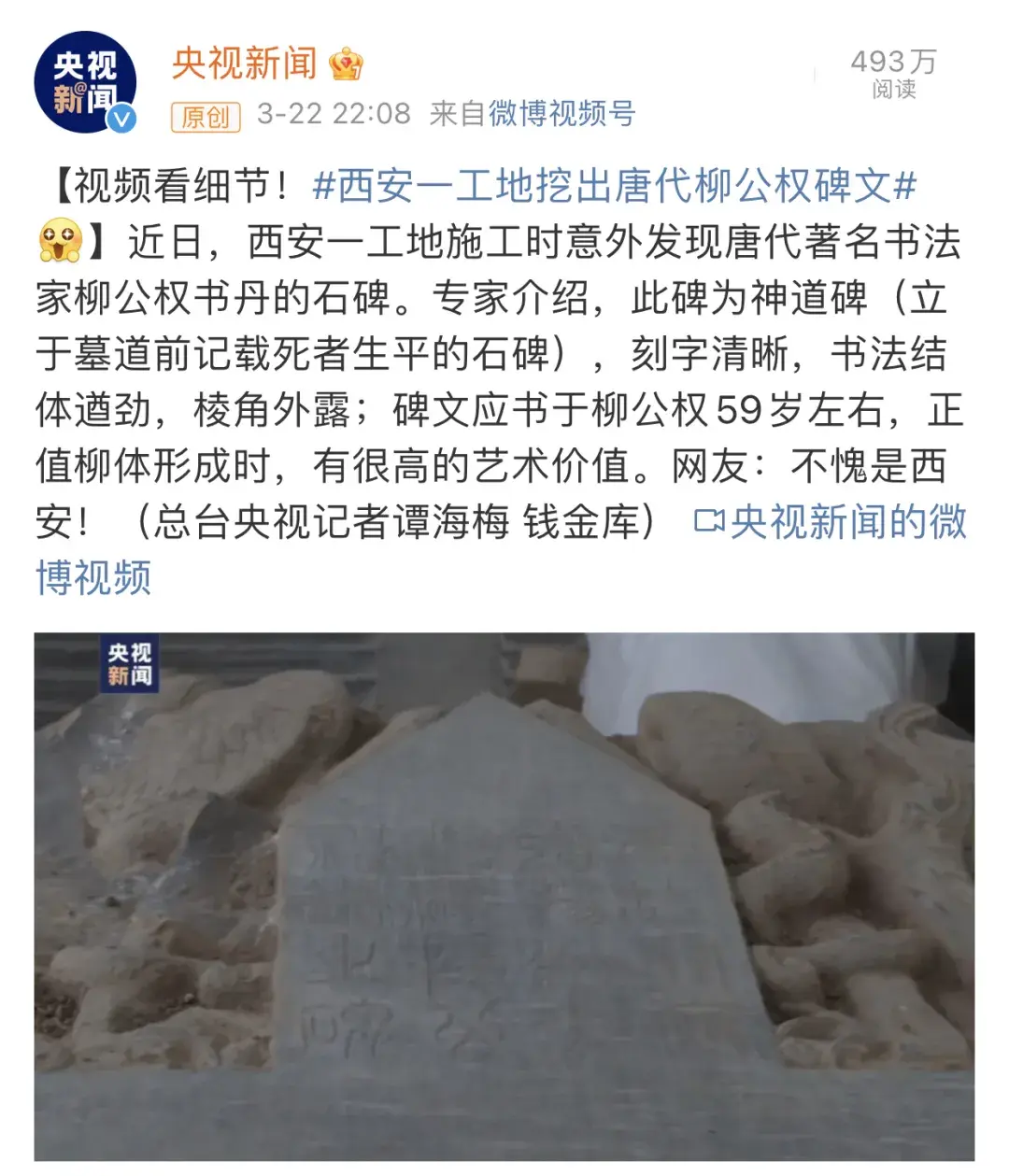Play the stone stele video

(x=504, y=897)
